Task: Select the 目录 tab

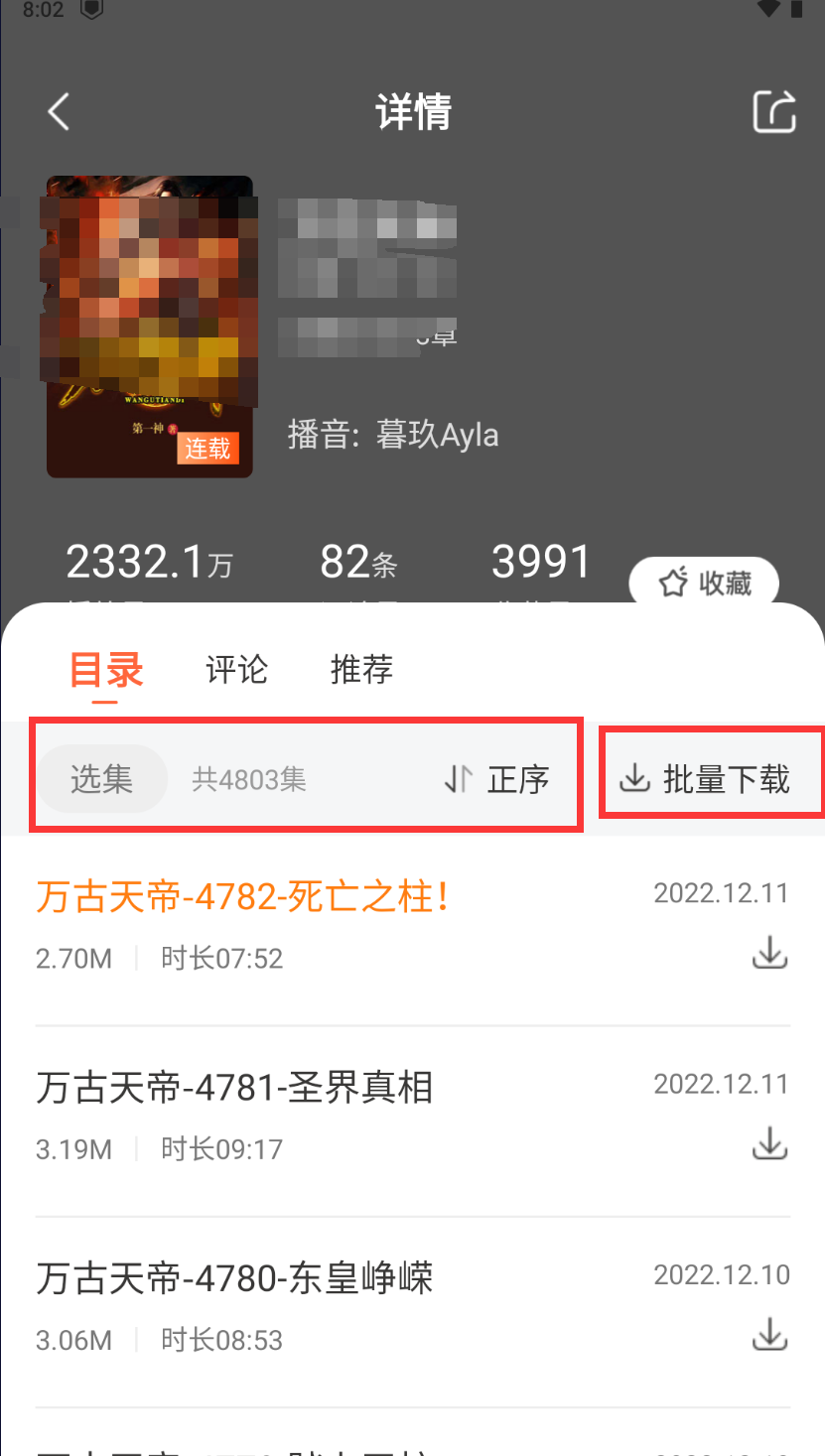Action: 106,670
